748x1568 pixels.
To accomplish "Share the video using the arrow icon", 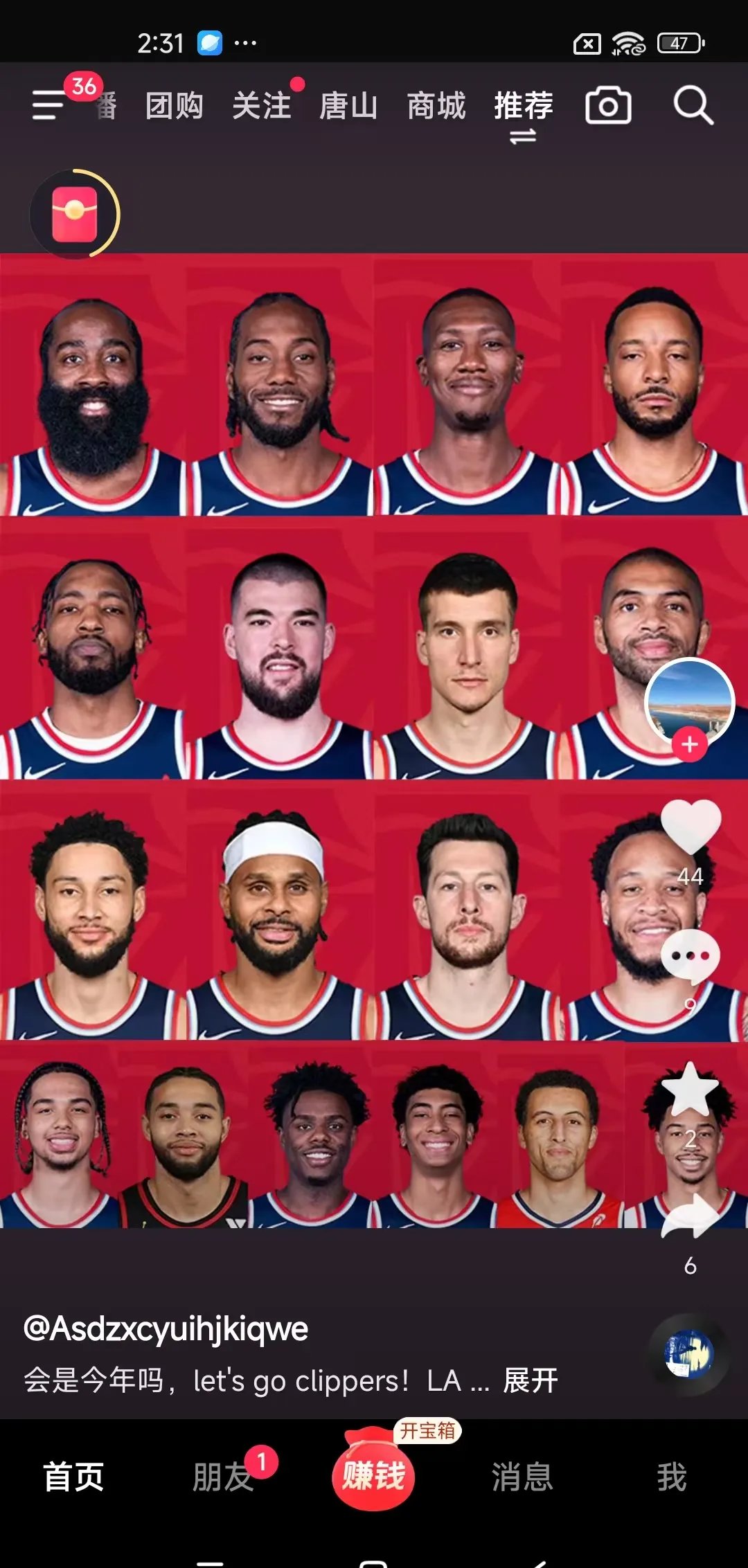I will pos(691,1217).
